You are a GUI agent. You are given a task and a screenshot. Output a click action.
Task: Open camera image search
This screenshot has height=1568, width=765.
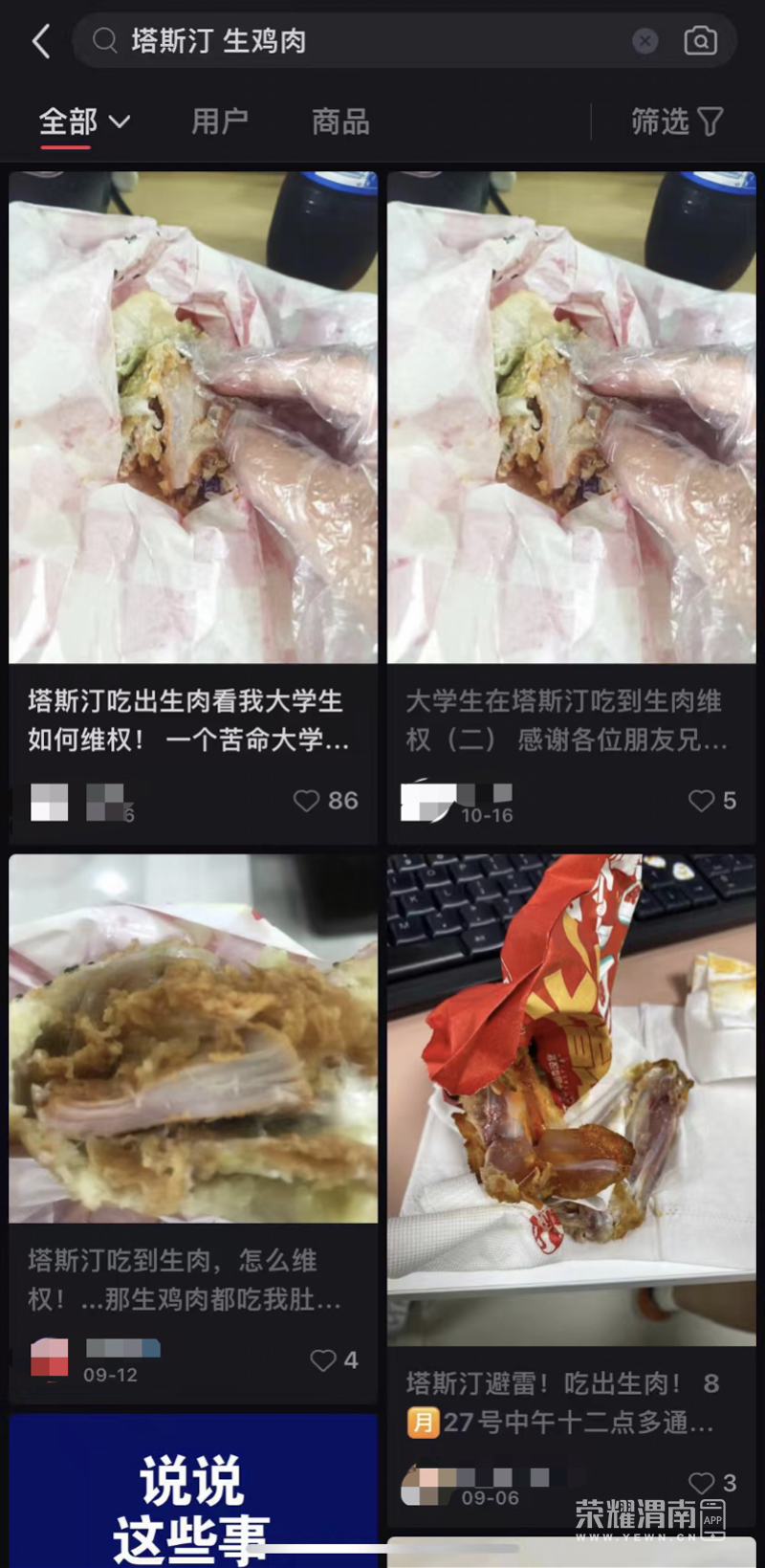click(x=700, y=41)
